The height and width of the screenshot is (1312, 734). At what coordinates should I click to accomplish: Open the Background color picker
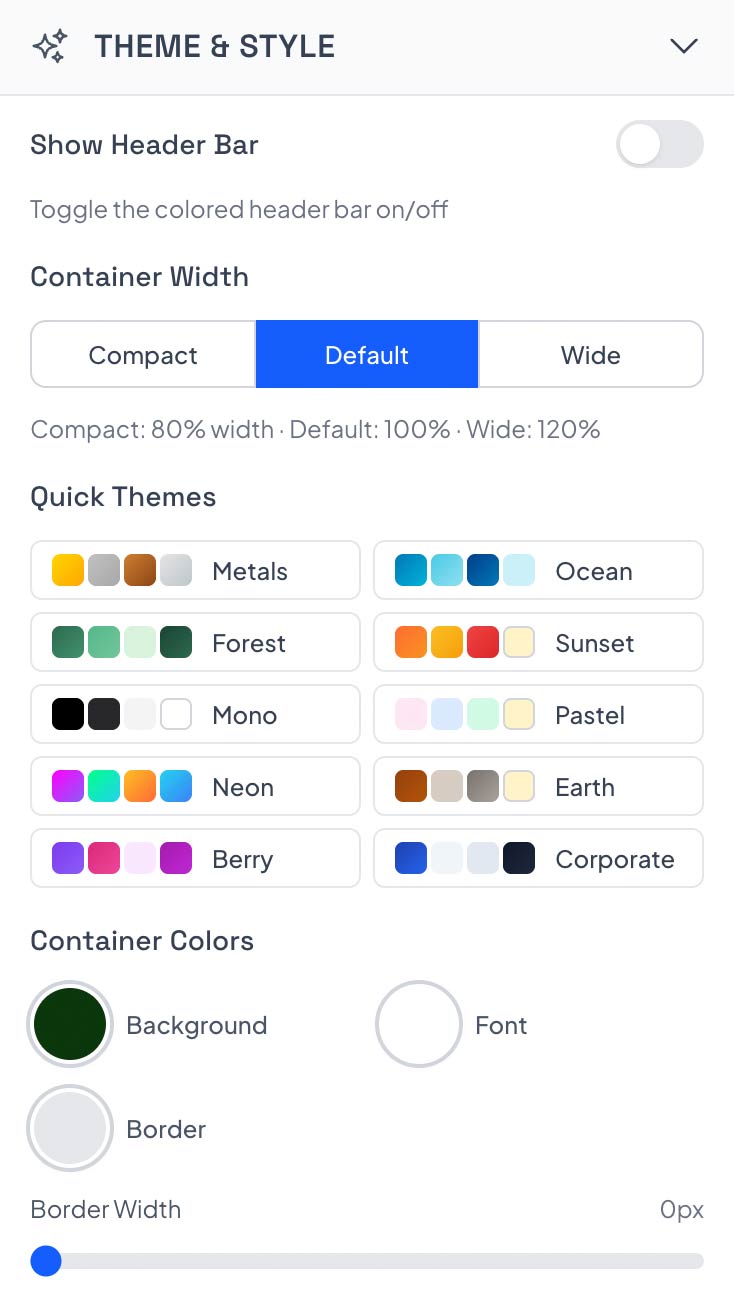(70, 1024)
